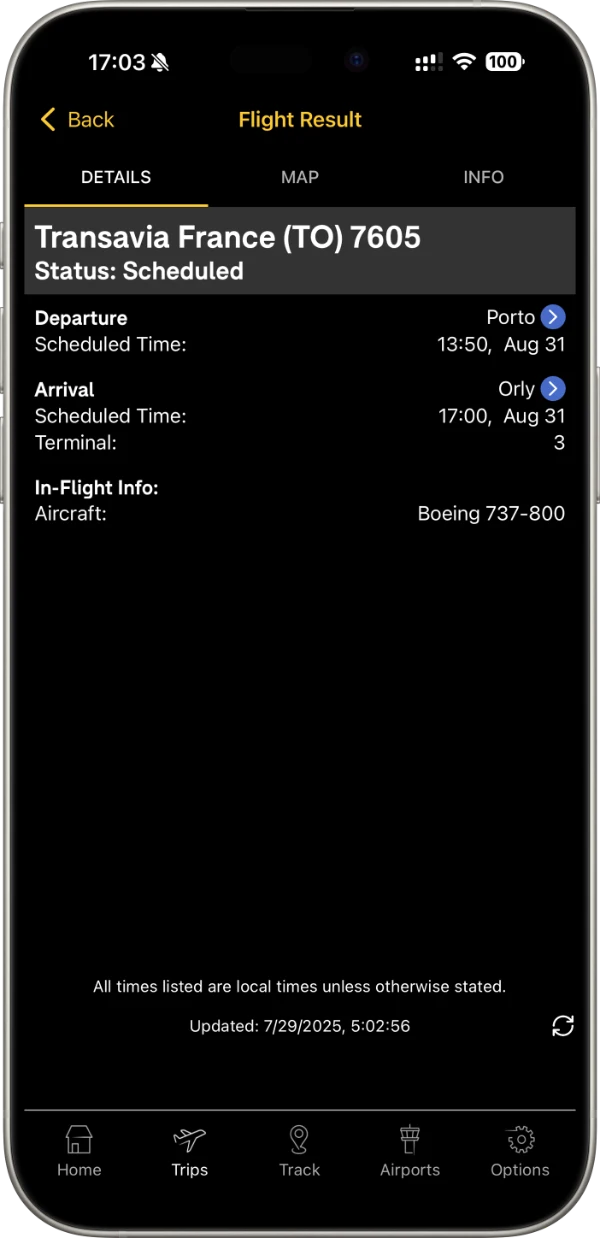The width and height of the screenshot is (600, 1238).
Task: Select the DETAILS tab
Action: [116, 177]
